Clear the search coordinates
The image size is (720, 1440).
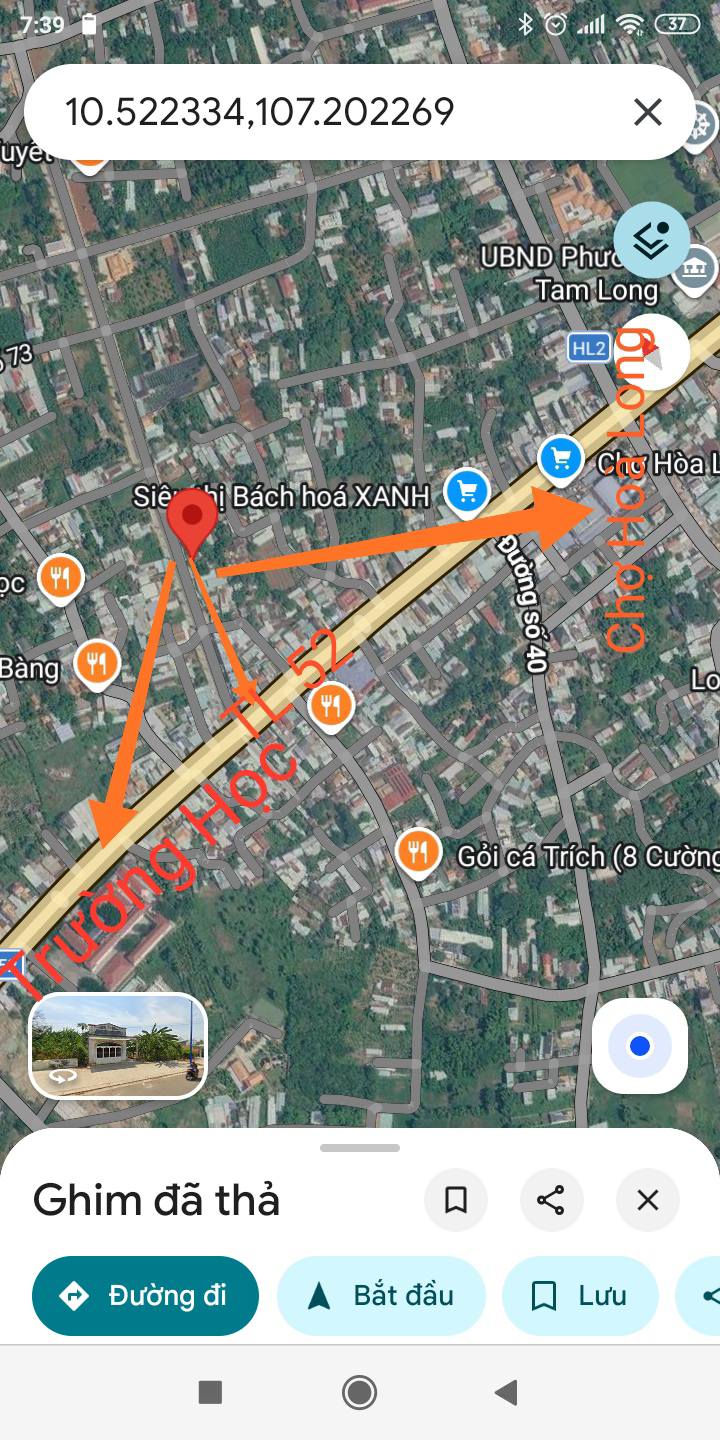tap(648, 112)
